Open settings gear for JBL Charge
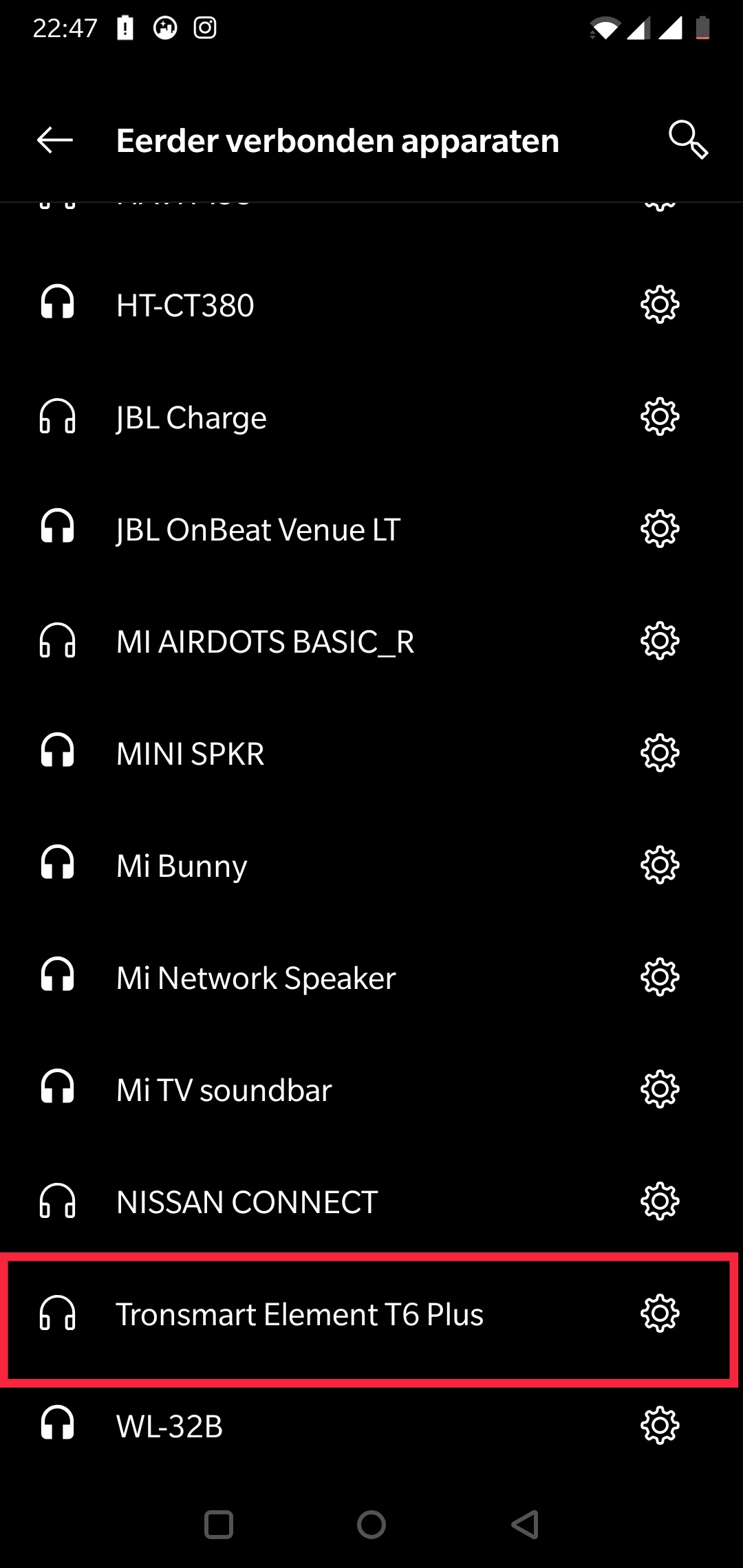This screenshot has height=1568, width=743. tap(660, 416)
